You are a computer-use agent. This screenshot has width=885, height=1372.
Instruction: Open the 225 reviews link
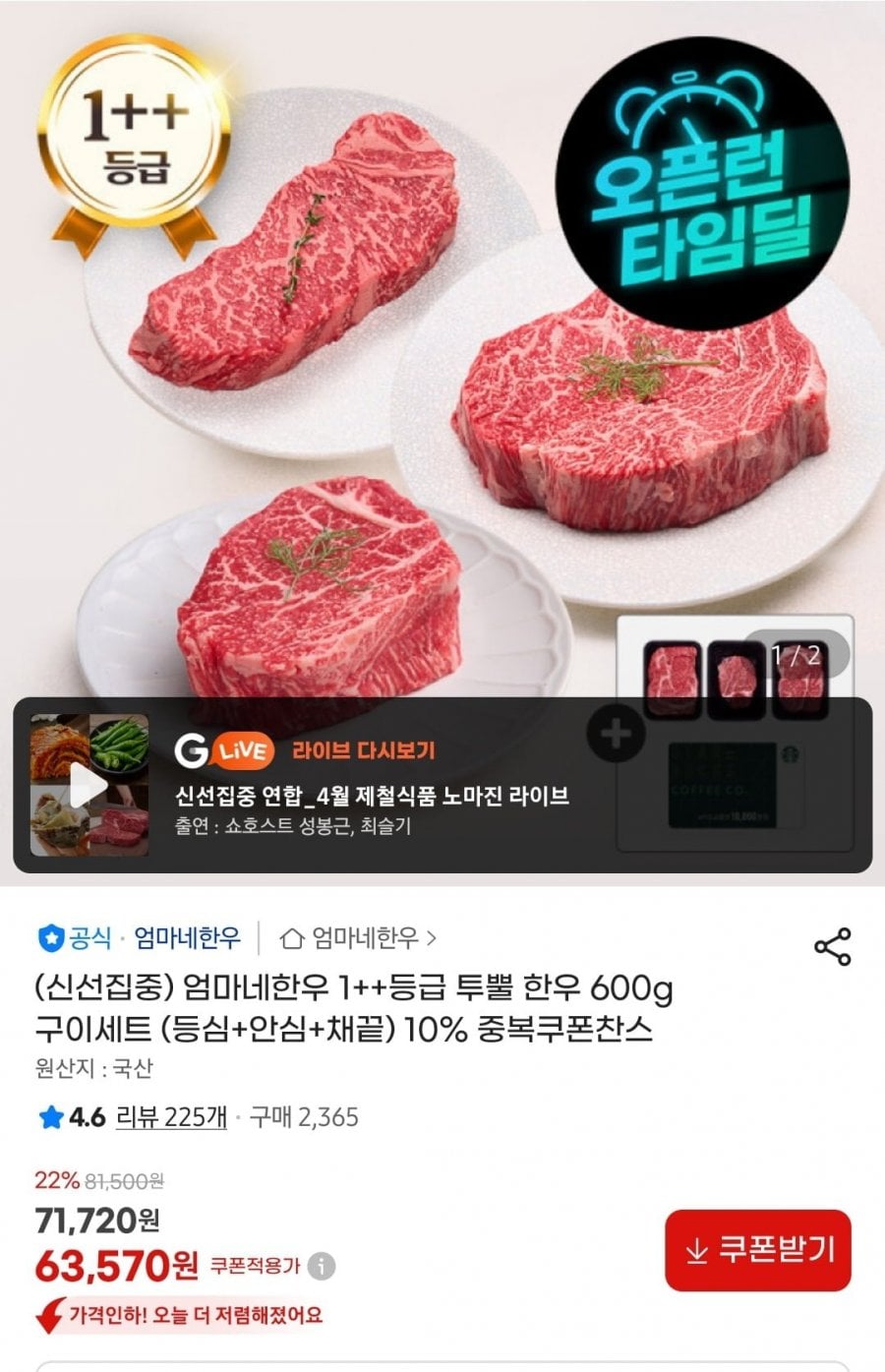(171, 1117)
